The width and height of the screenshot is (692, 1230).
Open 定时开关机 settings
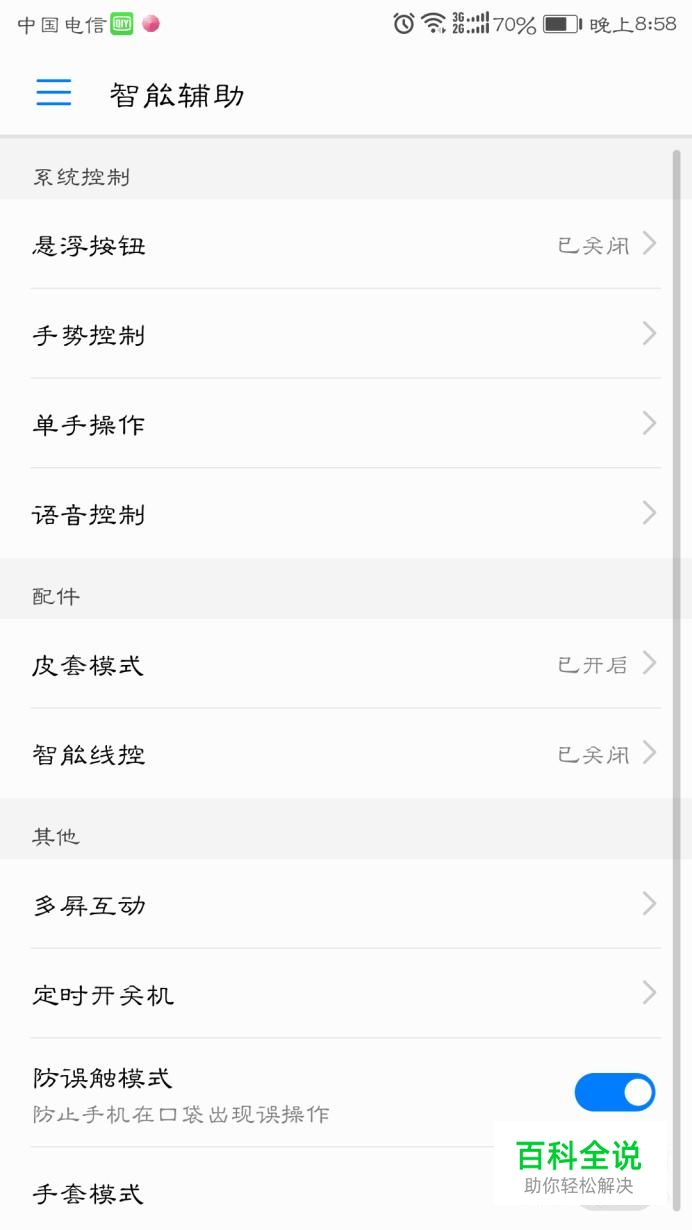point(346,994)
